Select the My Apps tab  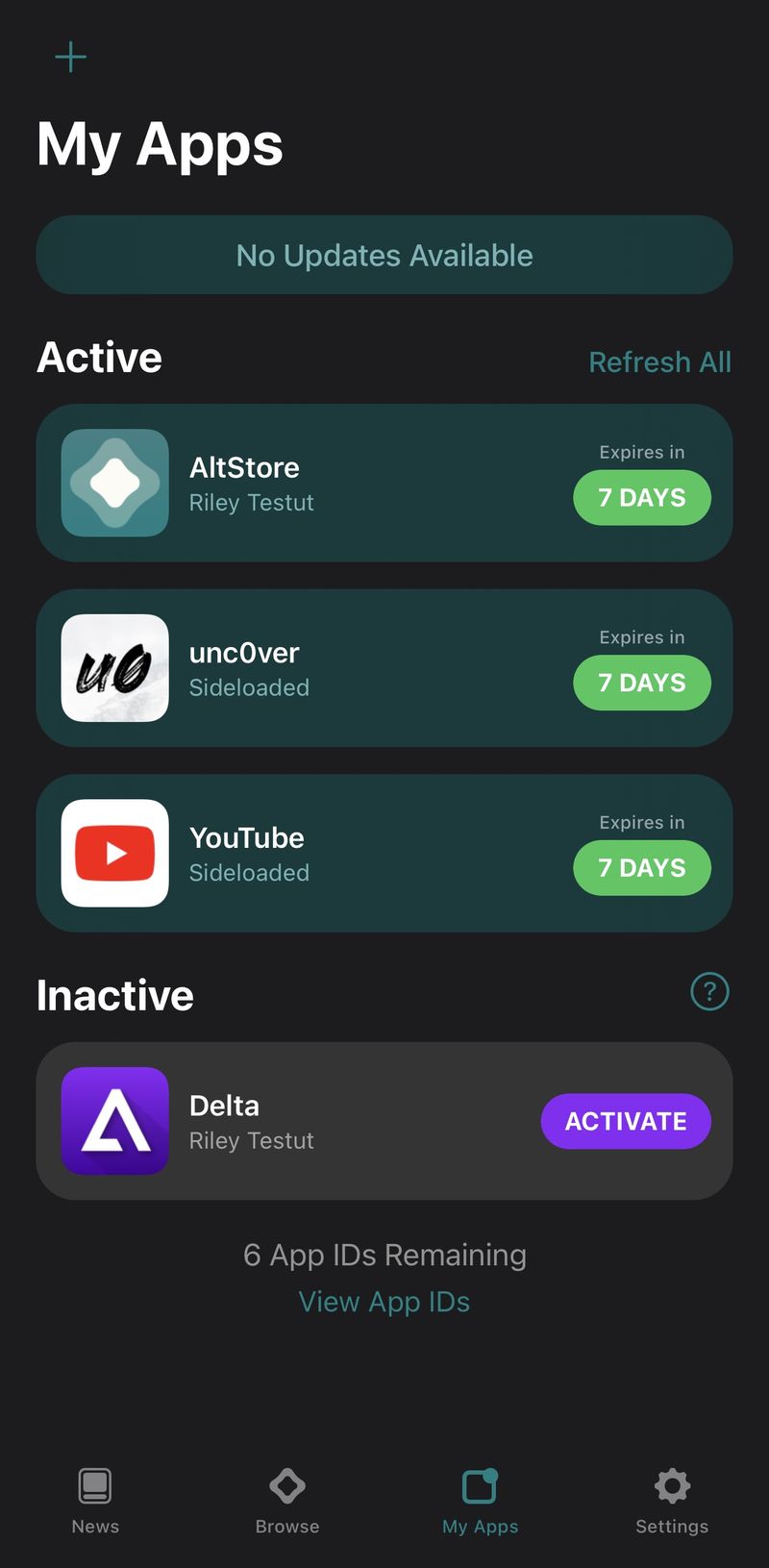480,1501
